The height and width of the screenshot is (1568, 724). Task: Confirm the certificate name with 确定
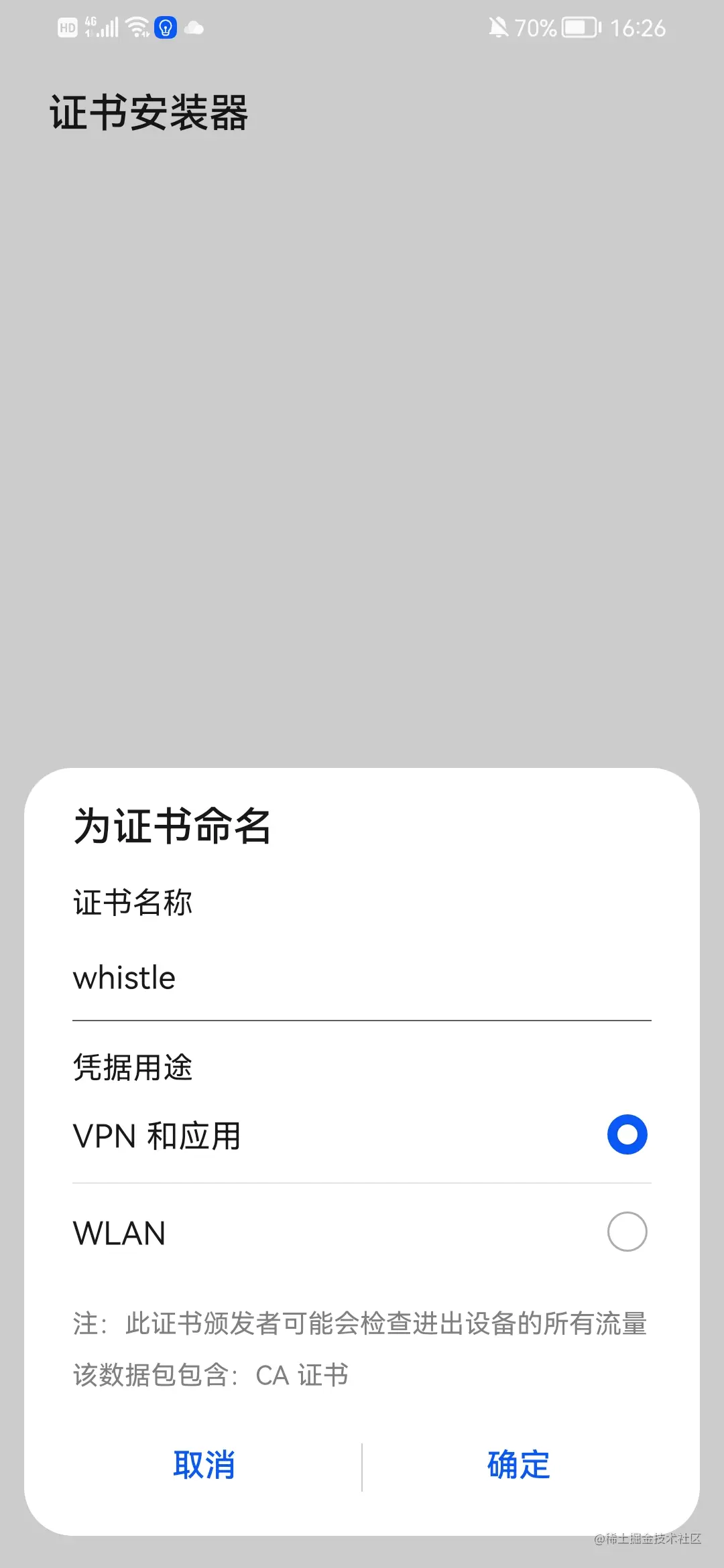pos(519,1465)
